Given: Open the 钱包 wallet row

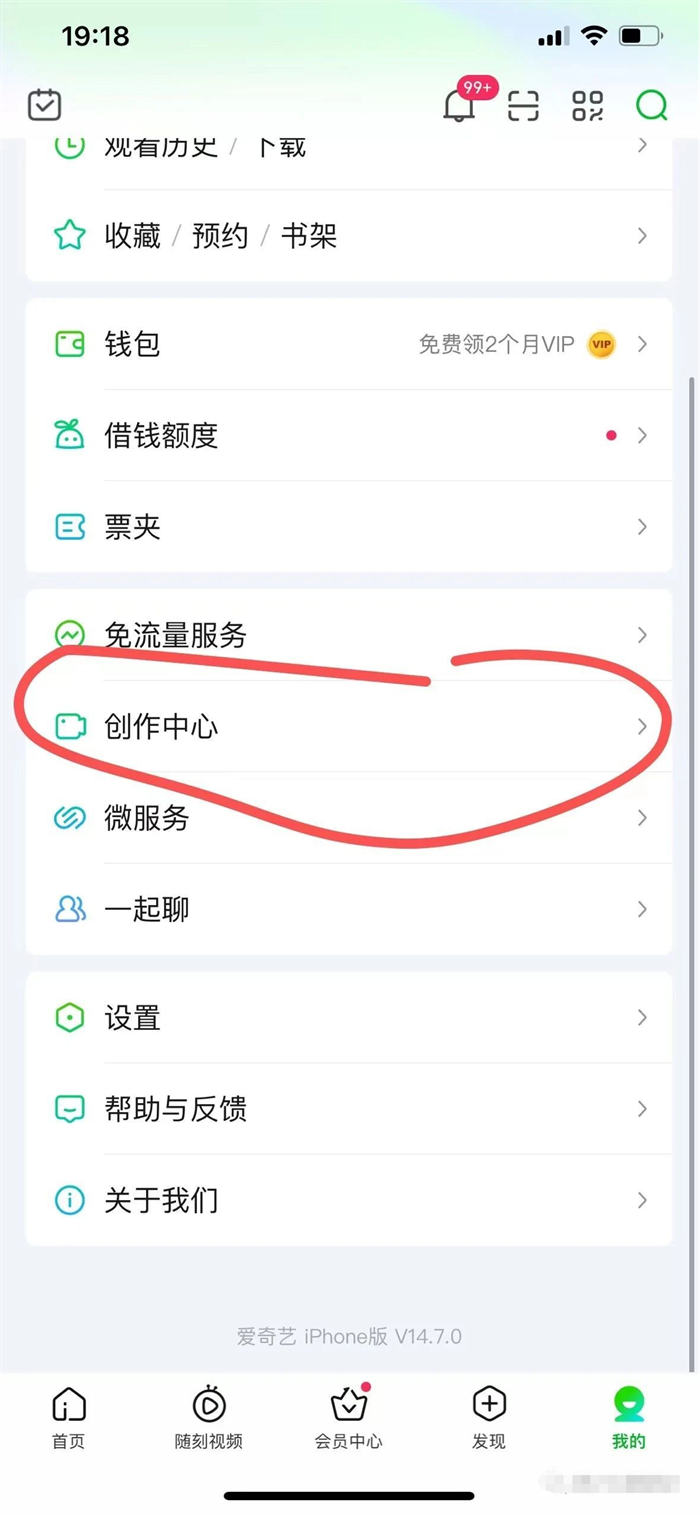Looking at the screenshot, I should (348, 345).
